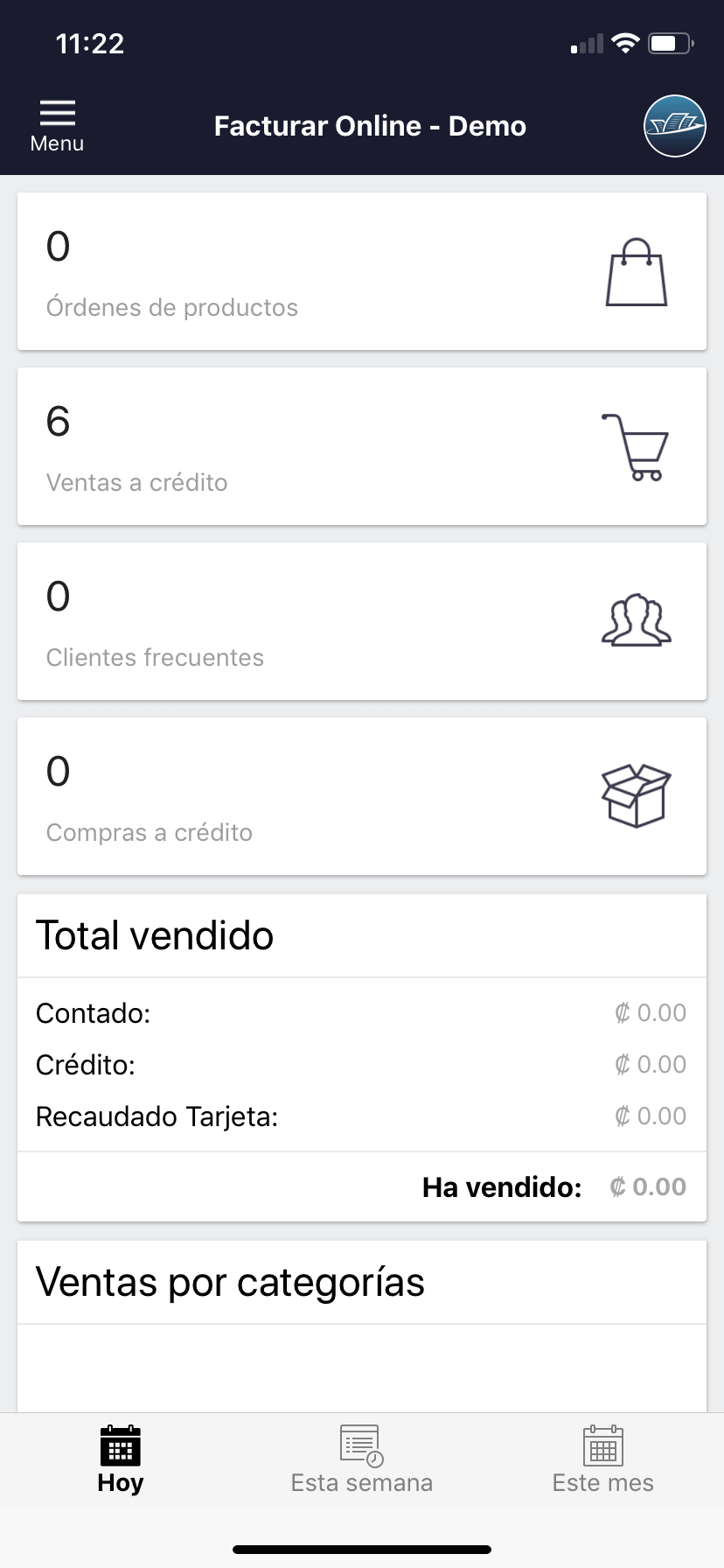The image size is (724, 1568).
Task: Open the Ventas a crédito card
Action: pos(362,446)
